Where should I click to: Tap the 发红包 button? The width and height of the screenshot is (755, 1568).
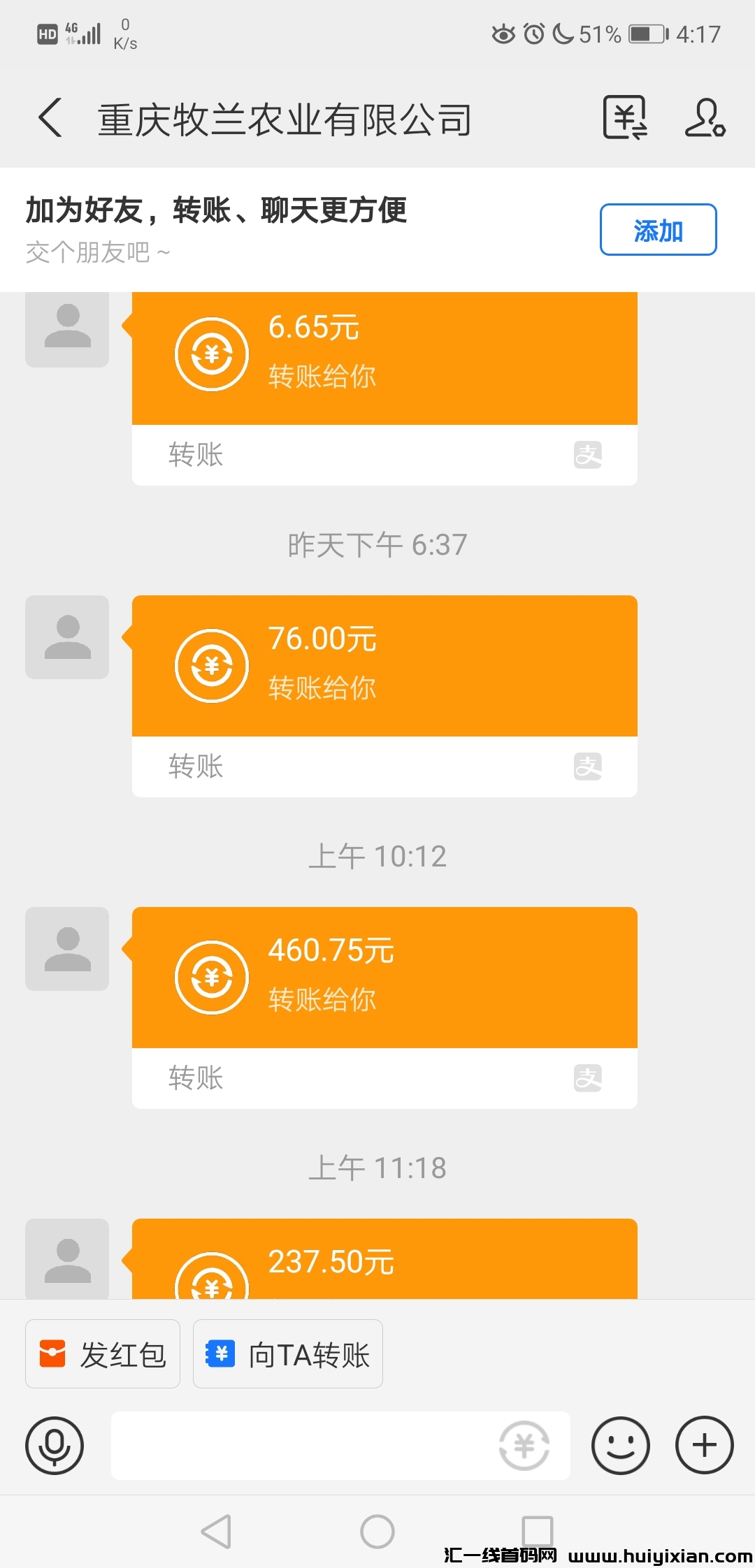[x=102, y=1353]
